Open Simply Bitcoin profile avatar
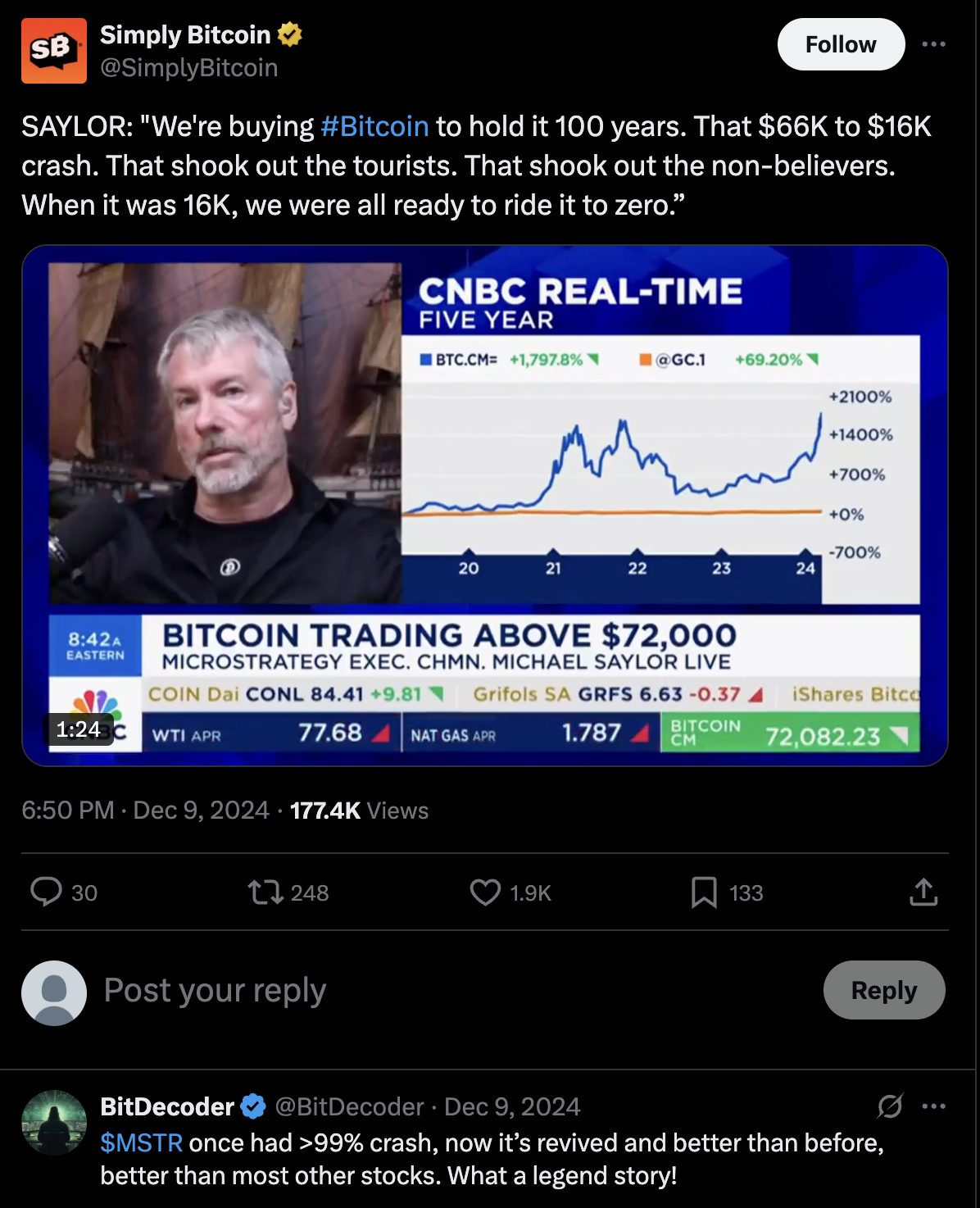Viewport: 980px width, 1208px height. click(54, 51)
